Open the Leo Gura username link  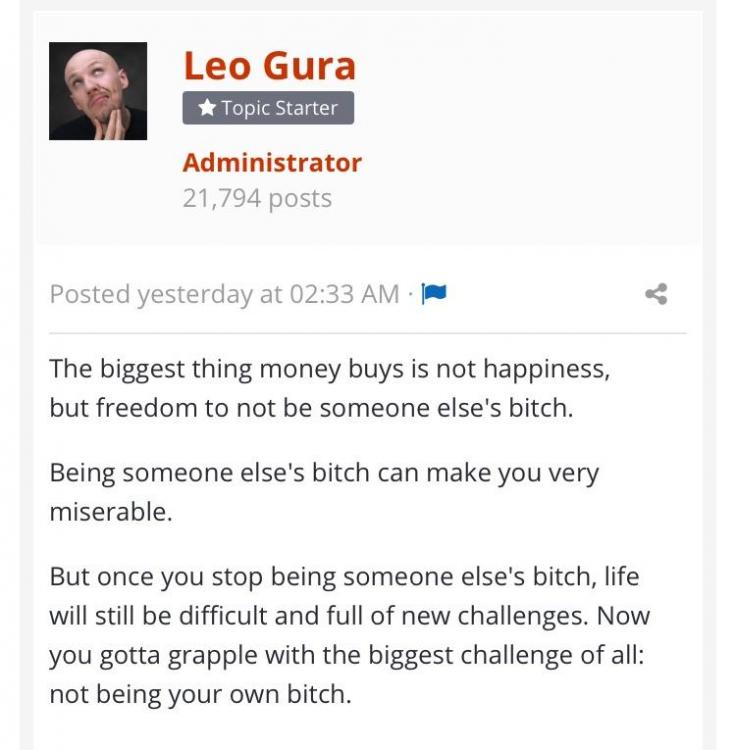[269, 66]
